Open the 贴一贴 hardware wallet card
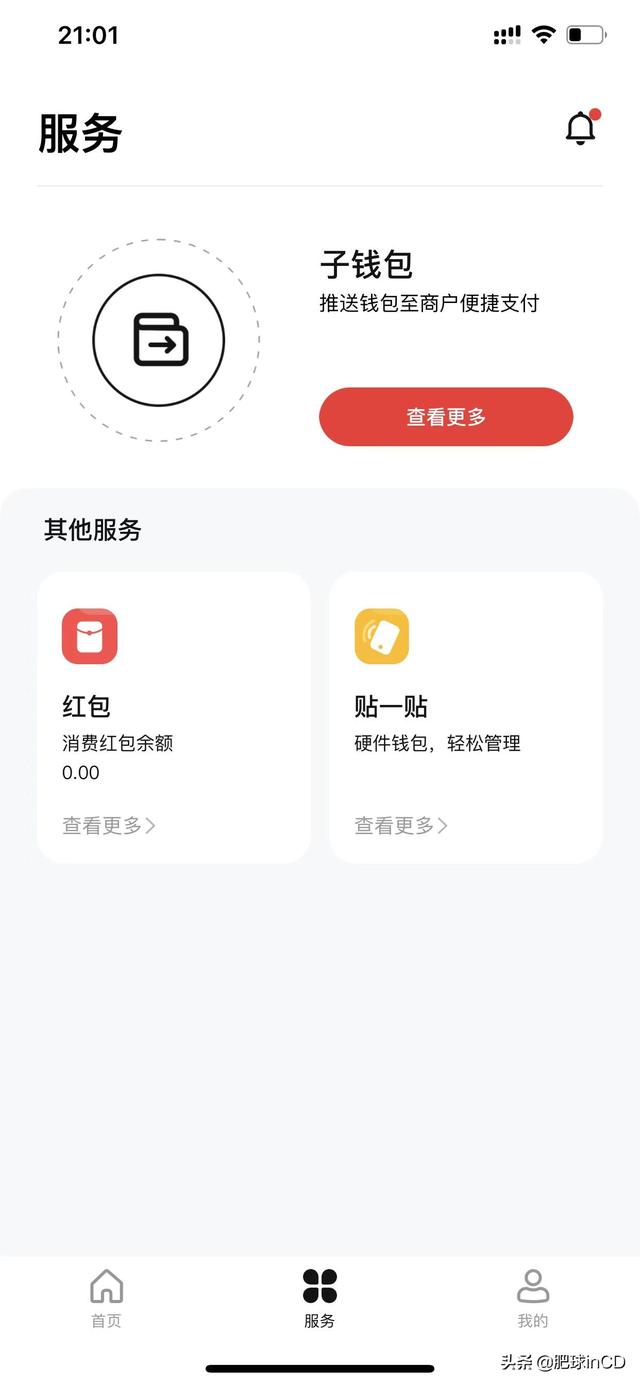Image resolution: width=640 pixels, height=1385 pixels. [x=466, y=717]
